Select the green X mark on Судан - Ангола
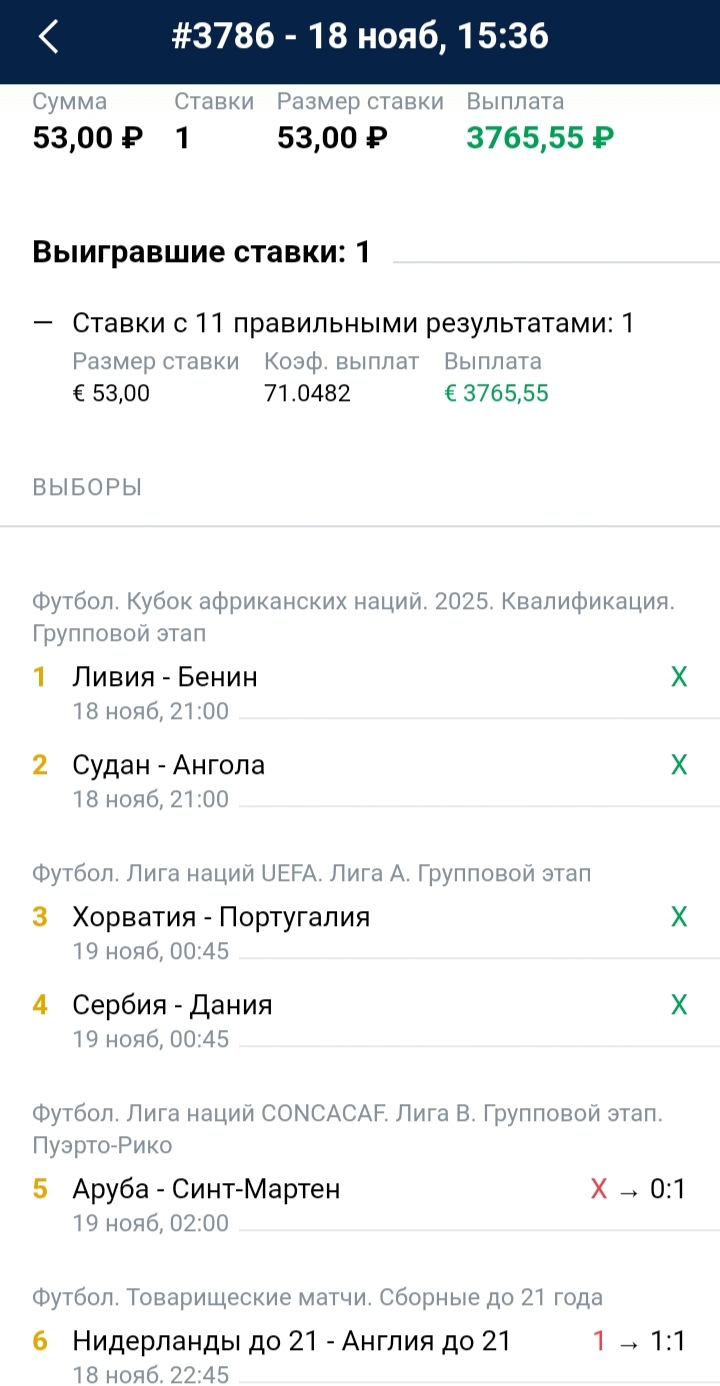This screenshot has width=720, height=1386. click(x=679, y=765)
